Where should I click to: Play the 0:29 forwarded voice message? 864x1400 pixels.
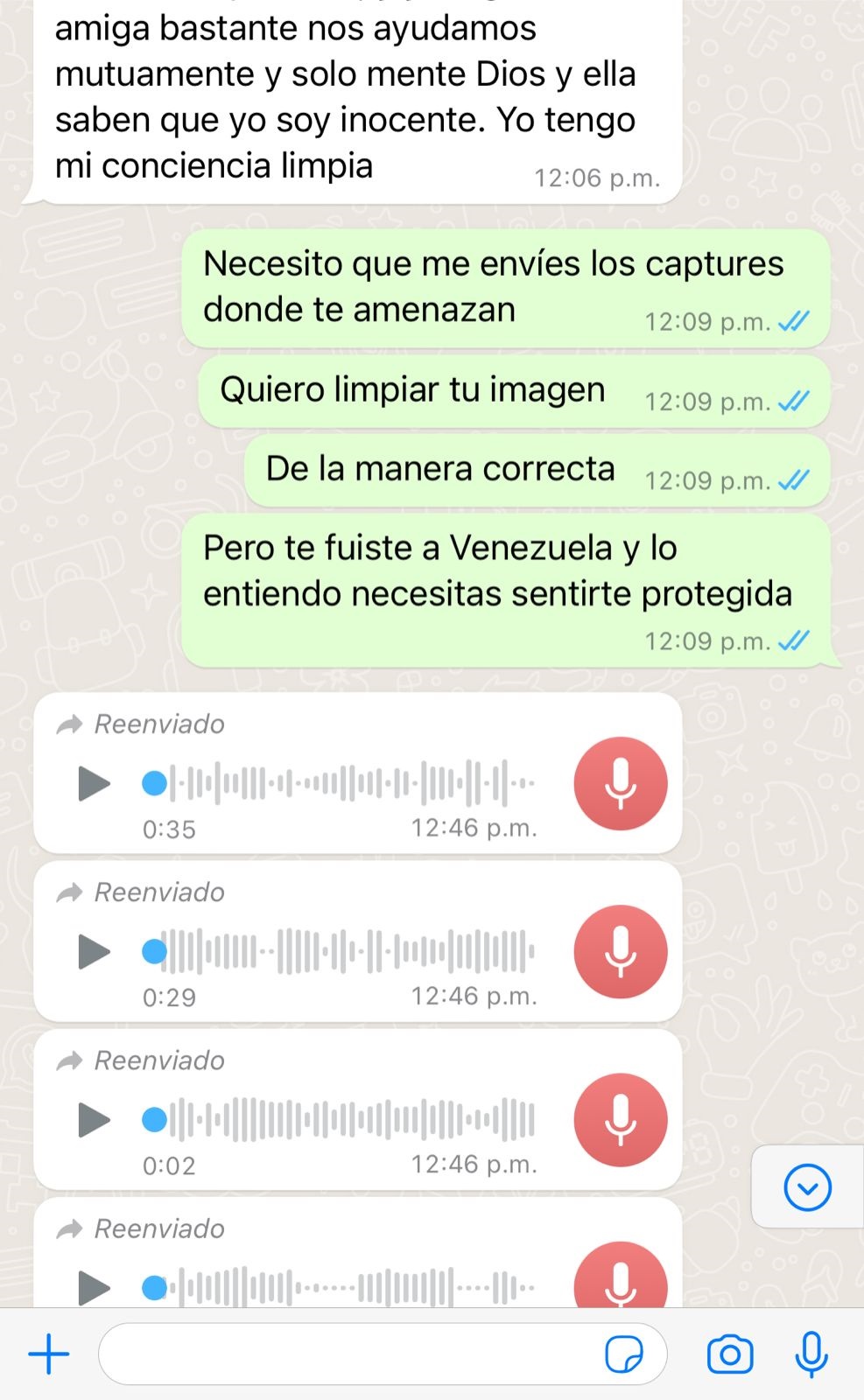(94, 951)
